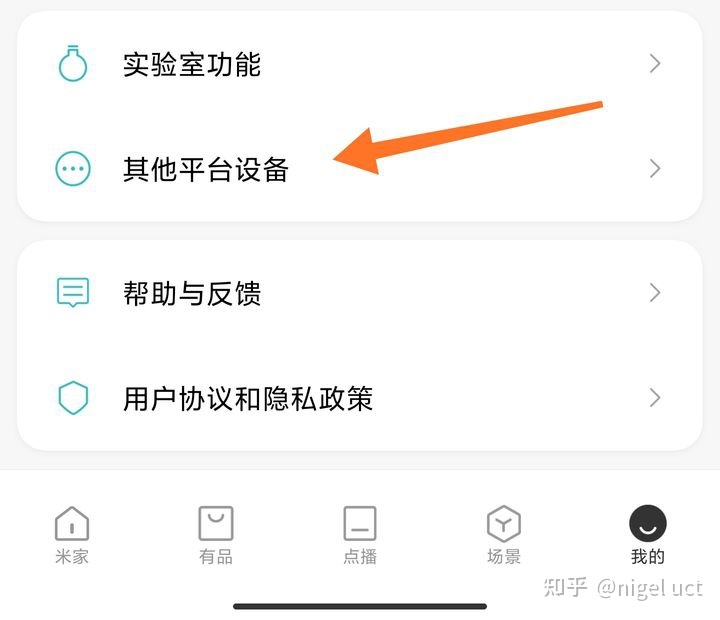The height and width of the screenshot is (620, 720).
Task: Open the 实验室功能 row
Action: coord(360,65)
